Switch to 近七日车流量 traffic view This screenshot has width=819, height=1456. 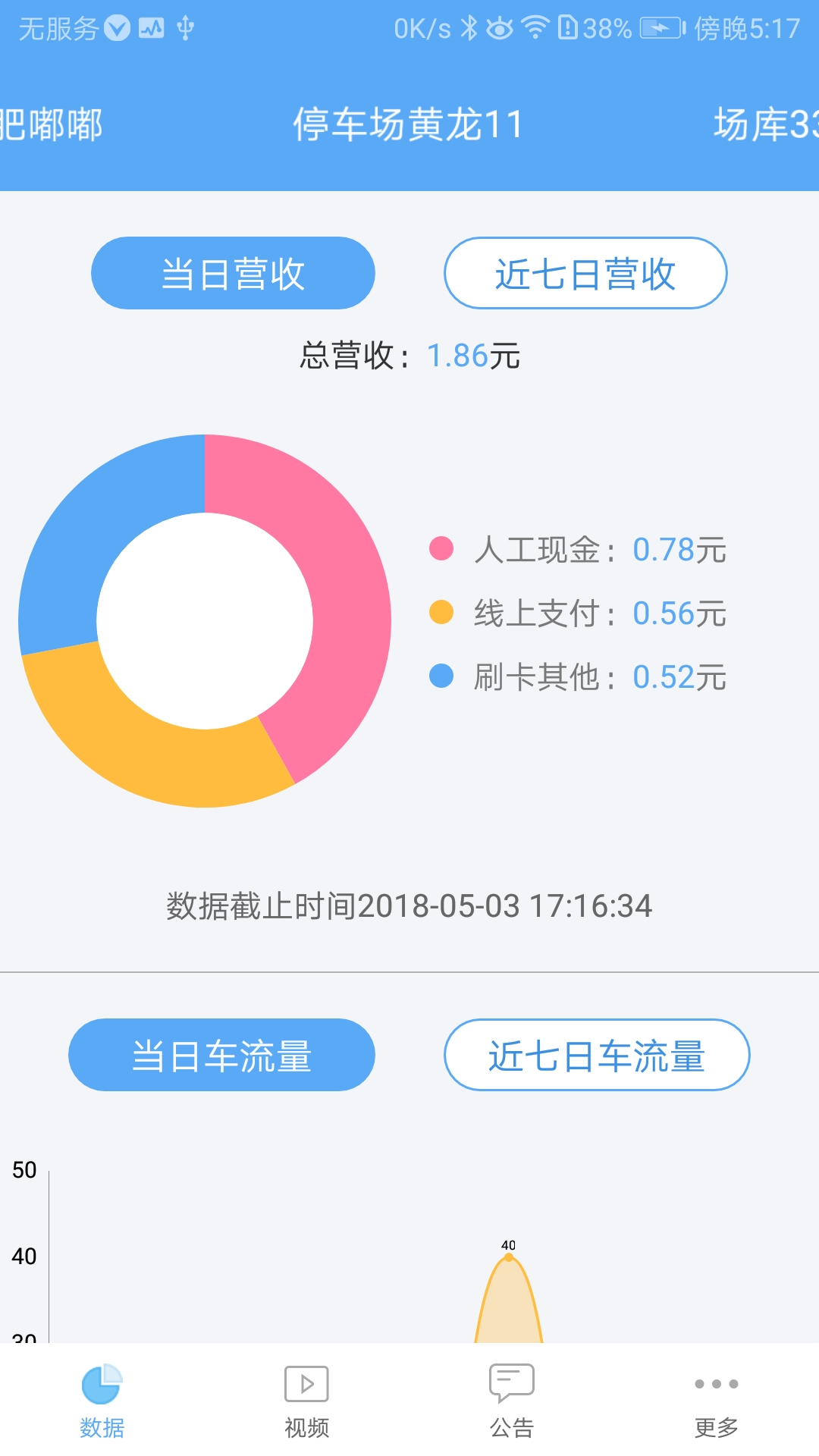596,1055
